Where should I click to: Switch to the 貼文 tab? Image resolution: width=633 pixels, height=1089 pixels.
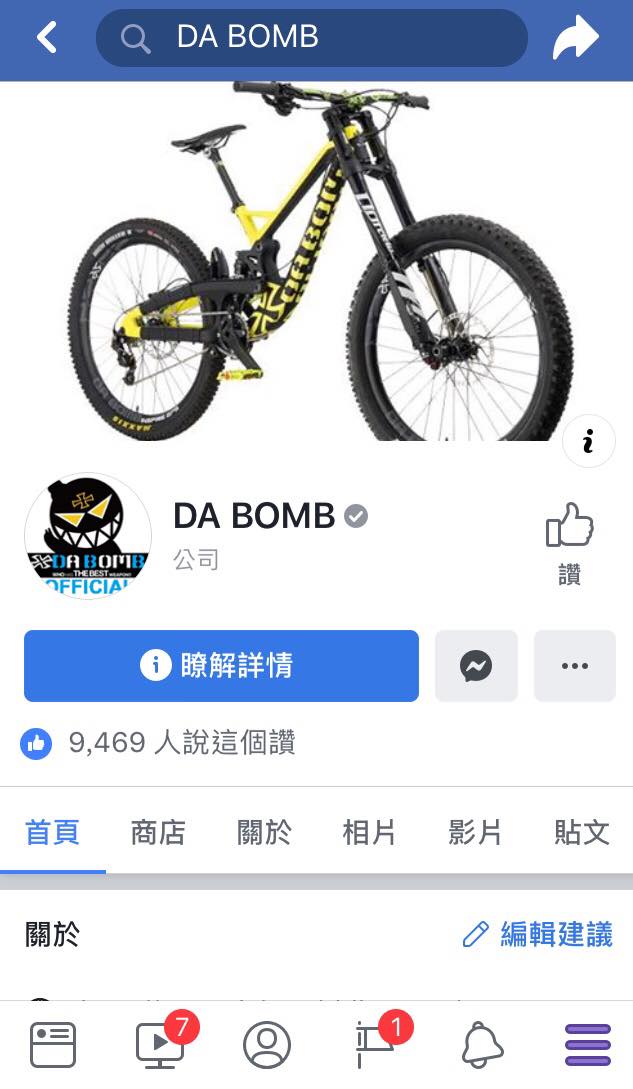[581, 832]
